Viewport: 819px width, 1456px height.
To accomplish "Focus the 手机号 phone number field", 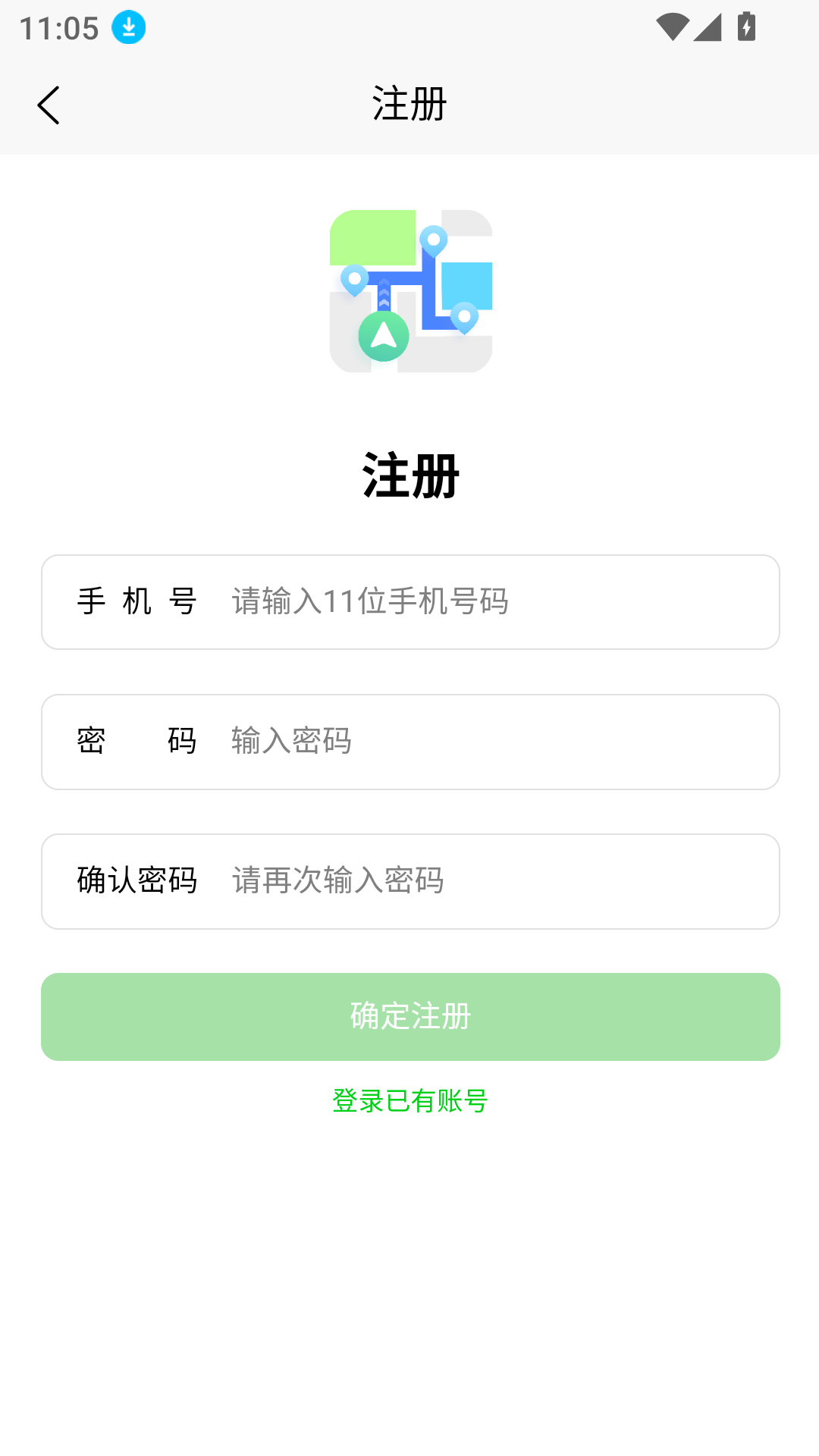I will tap(485, 602).
